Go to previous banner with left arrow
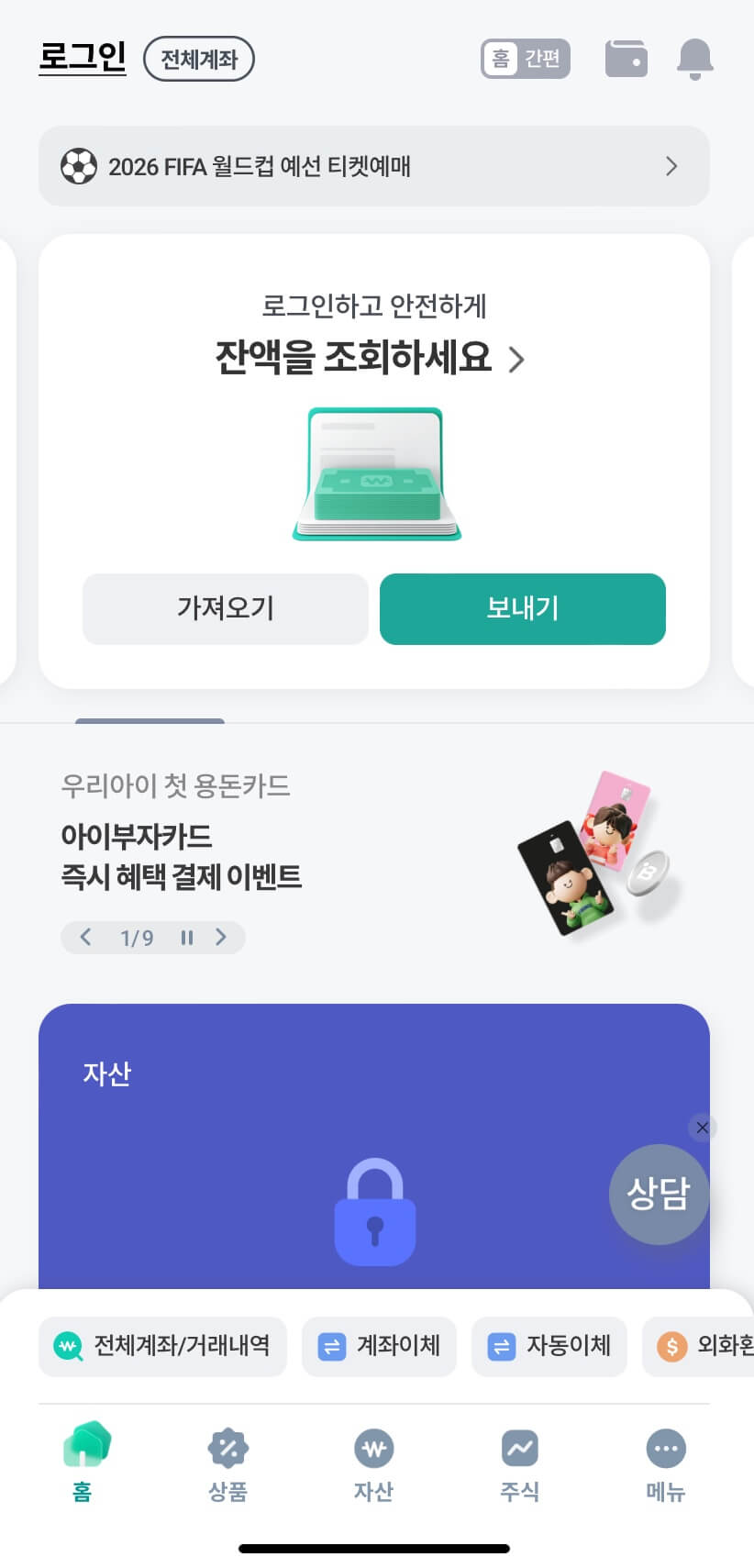The width and height of the screenshot is (754, 1568). click(x=85, y=937)
